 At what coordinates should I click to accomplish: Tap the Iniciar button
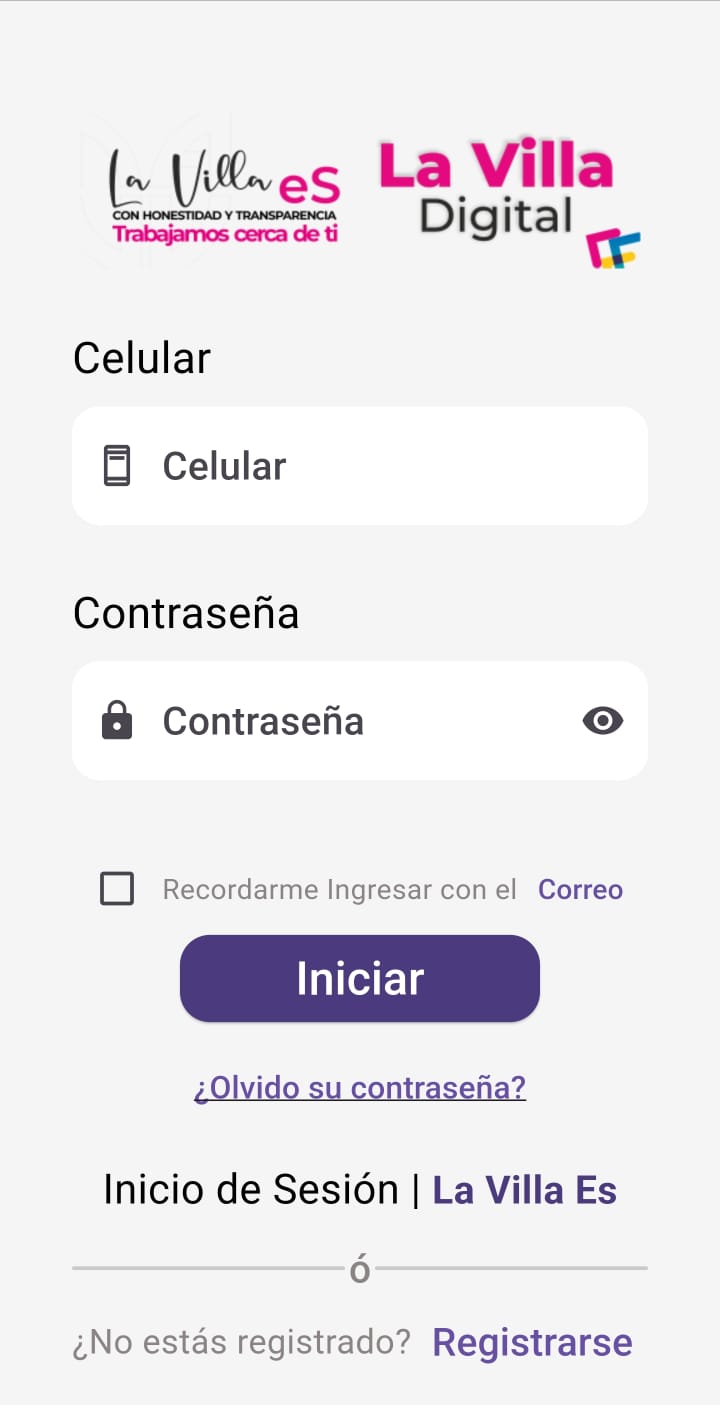[x=360, y=978]
